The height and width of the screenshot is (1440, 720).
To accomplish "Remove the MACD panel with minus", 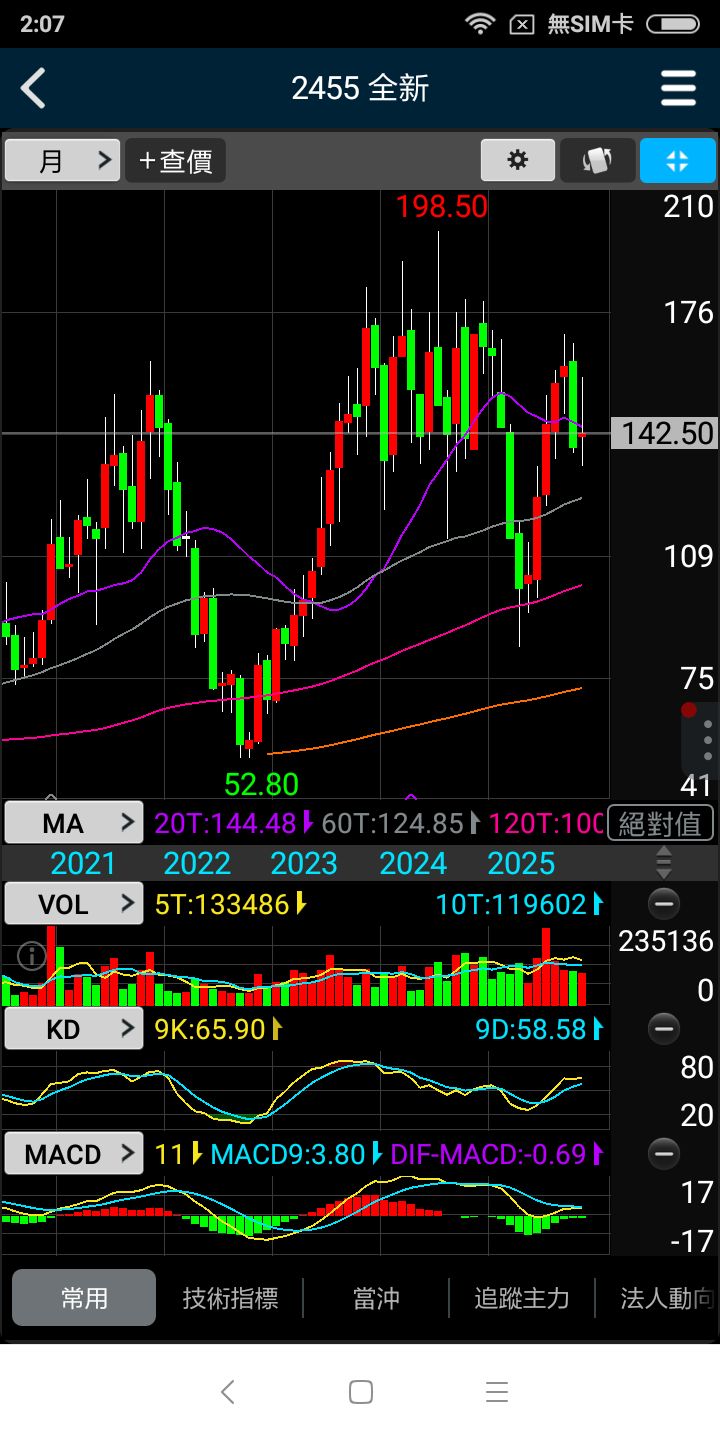I will 664,1154.
